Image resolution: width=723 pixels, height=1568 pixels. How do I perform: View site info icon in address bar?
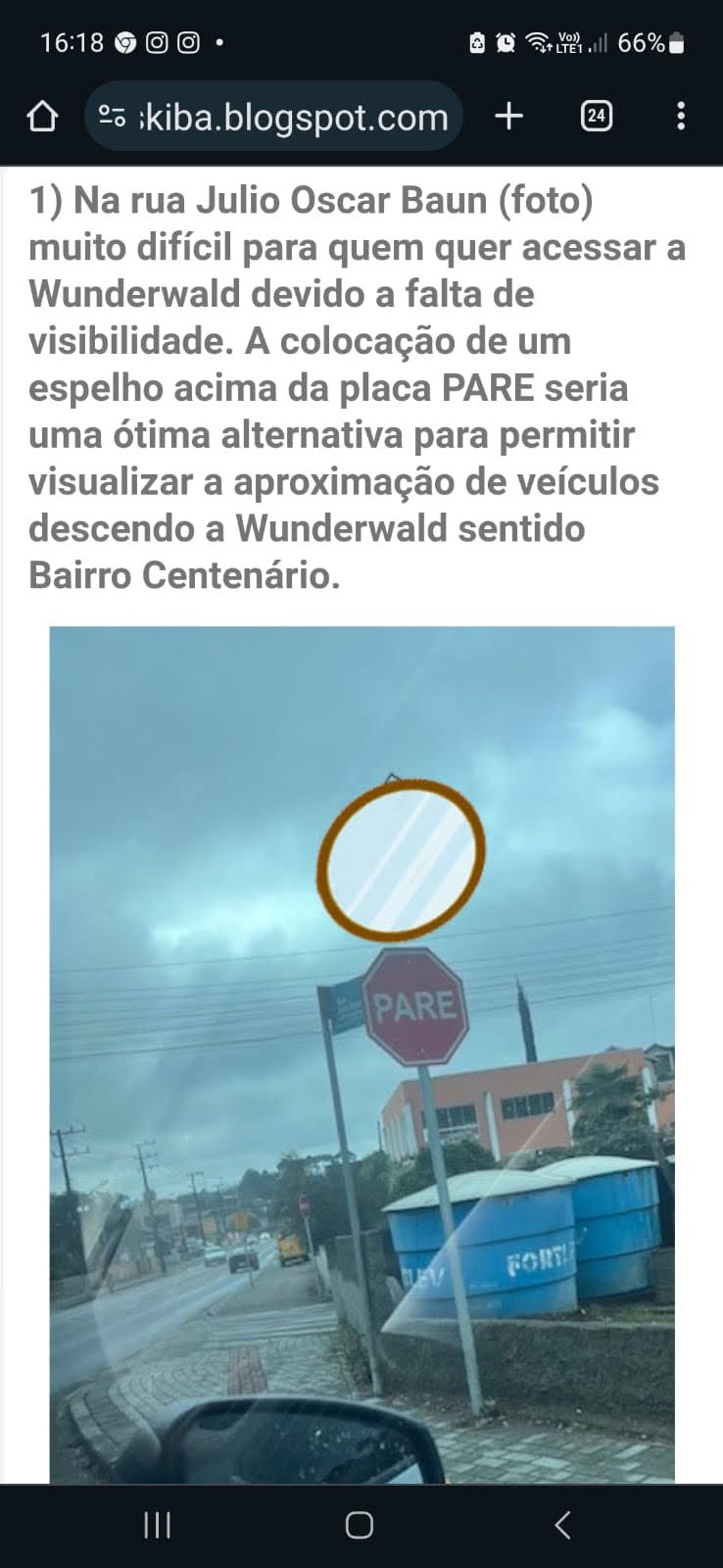point(112,117)
